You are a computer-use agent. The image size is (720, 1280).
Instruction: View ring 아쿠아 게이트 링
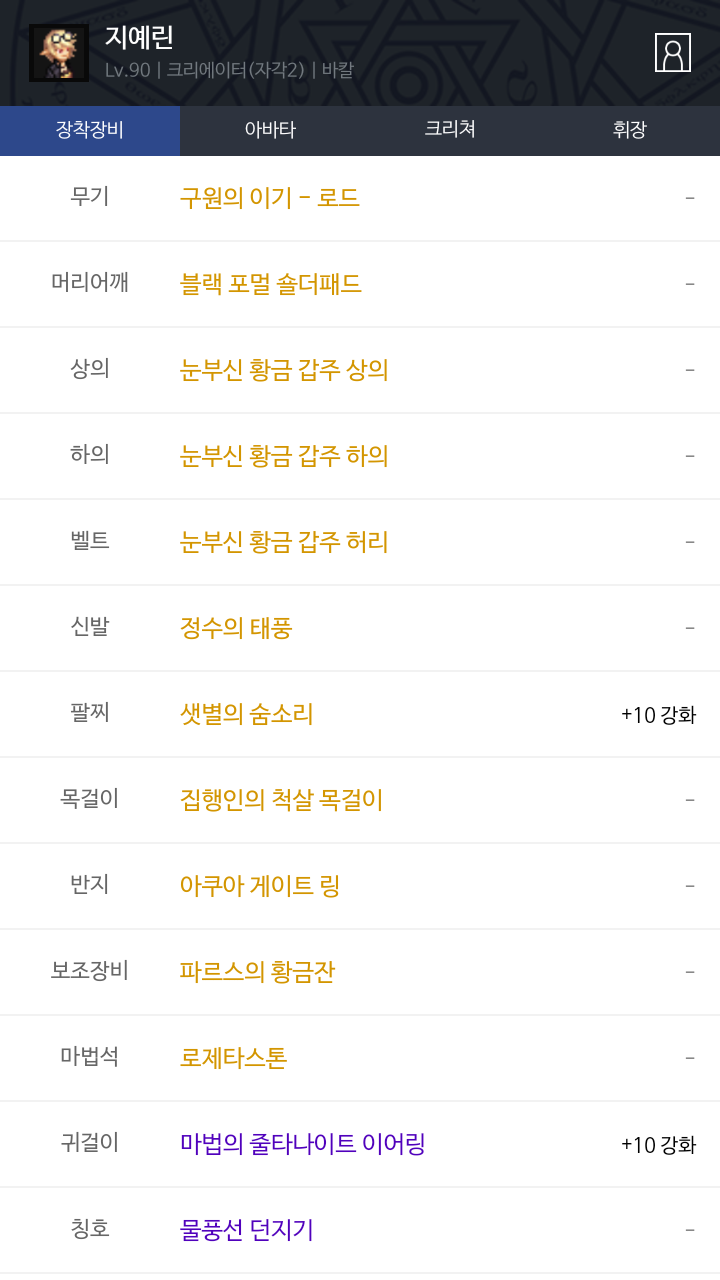click(x=260, y=886)
